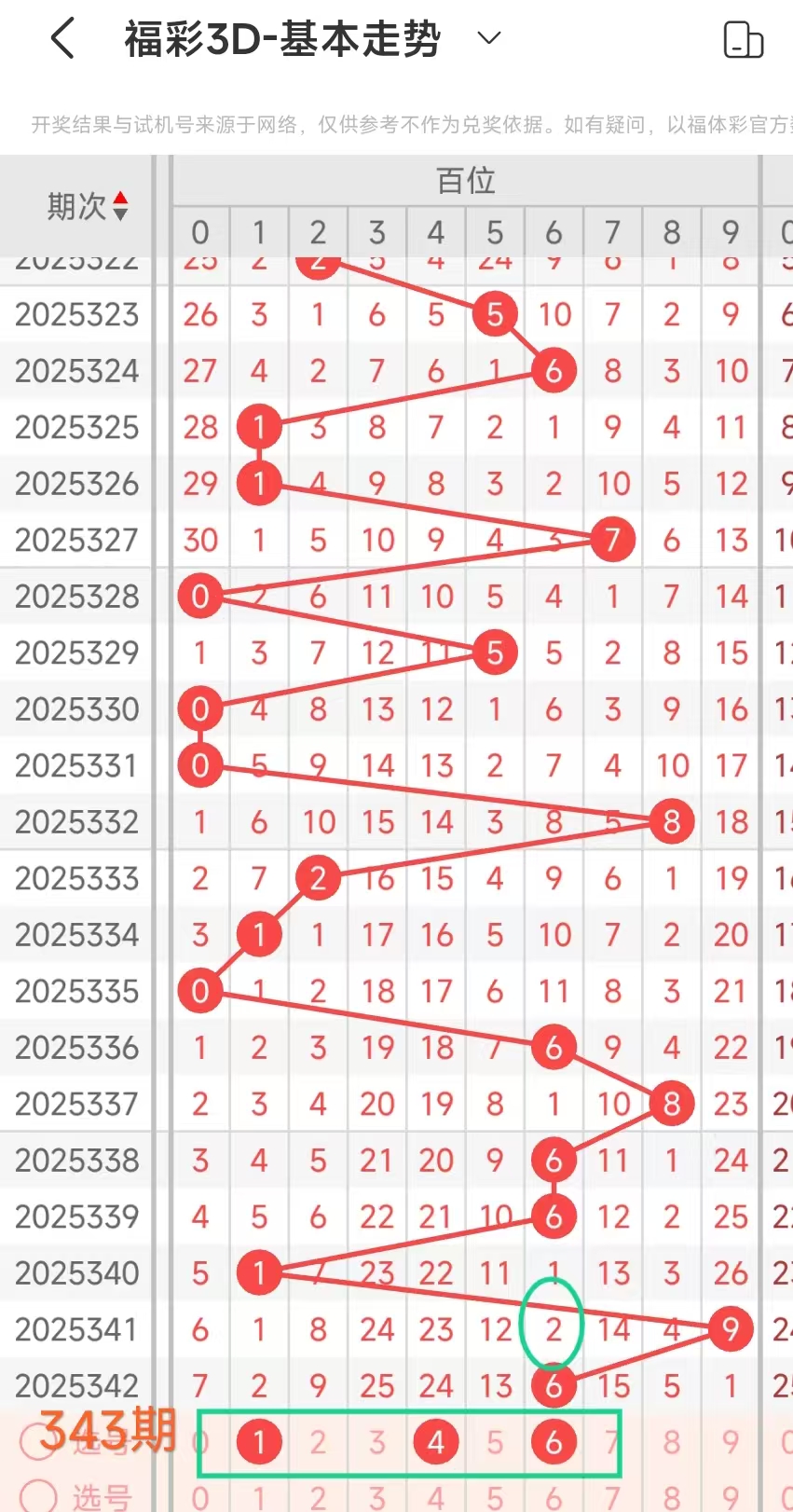Pick number 9 in the first 选号 row
Viewport: 793px width, 1512px height.
pyautogui.click(x=730, y=1442)
